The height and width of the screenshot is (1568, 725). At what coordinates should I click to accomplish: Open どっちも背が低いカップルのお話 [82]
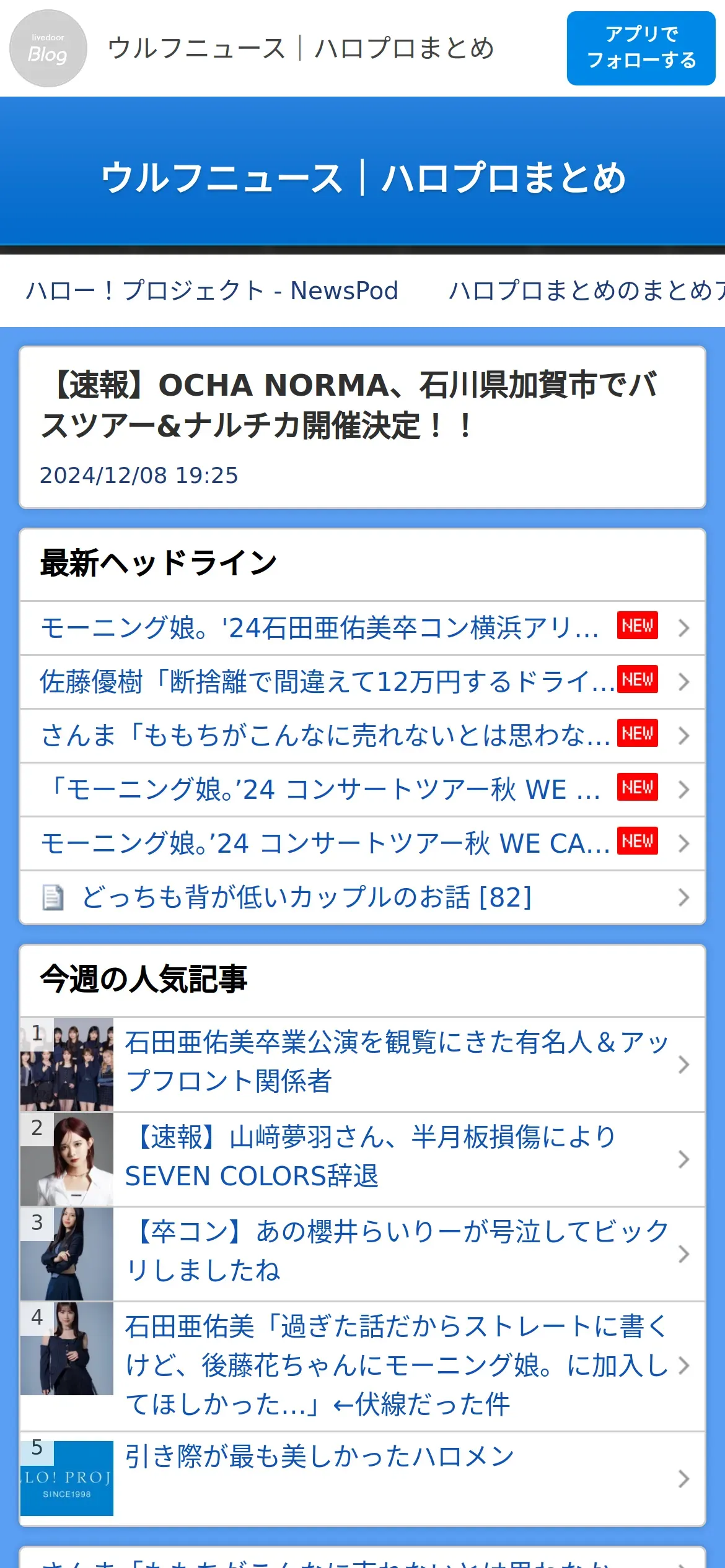coord(362,897)
